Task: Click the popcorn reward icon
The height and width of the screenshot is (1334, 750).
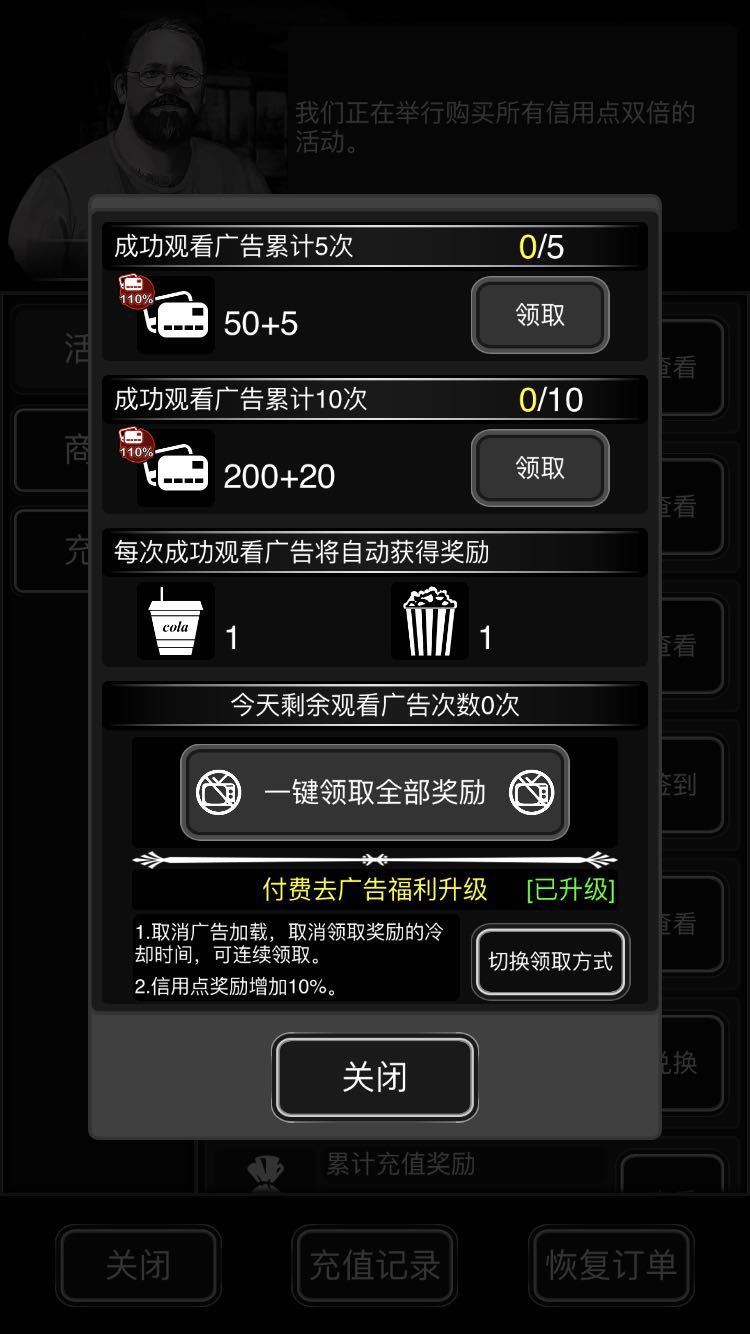Action: (428, 620)
